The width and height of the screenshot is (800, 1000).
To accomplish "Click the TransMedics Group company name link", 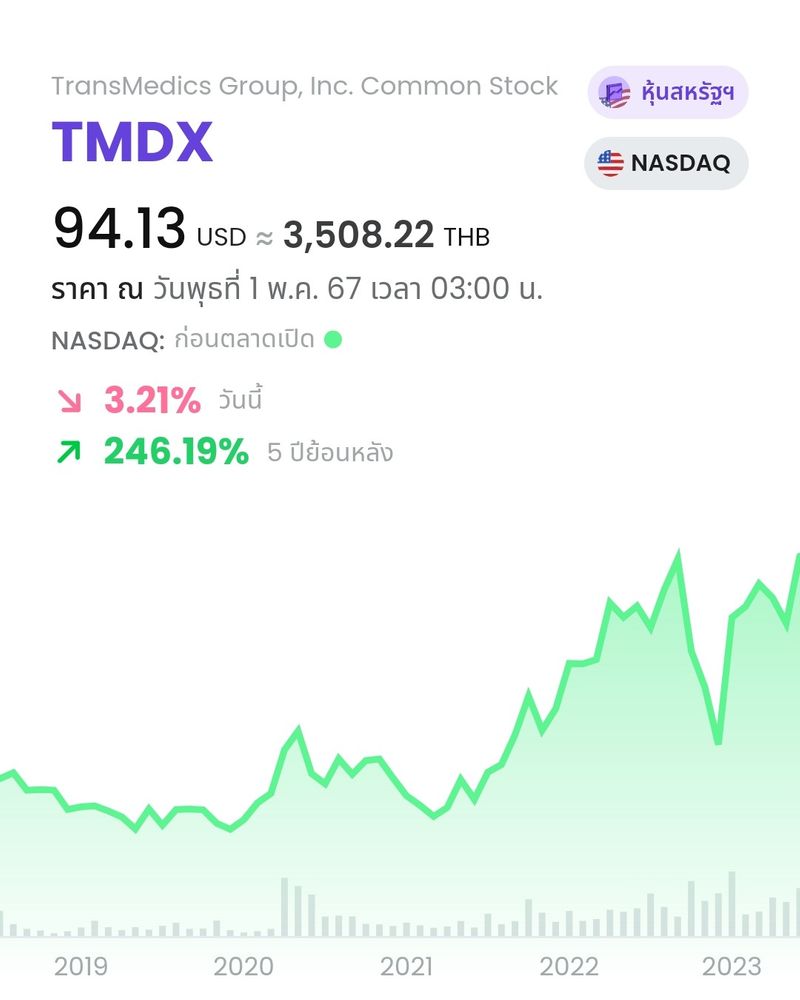I will 305,86.
